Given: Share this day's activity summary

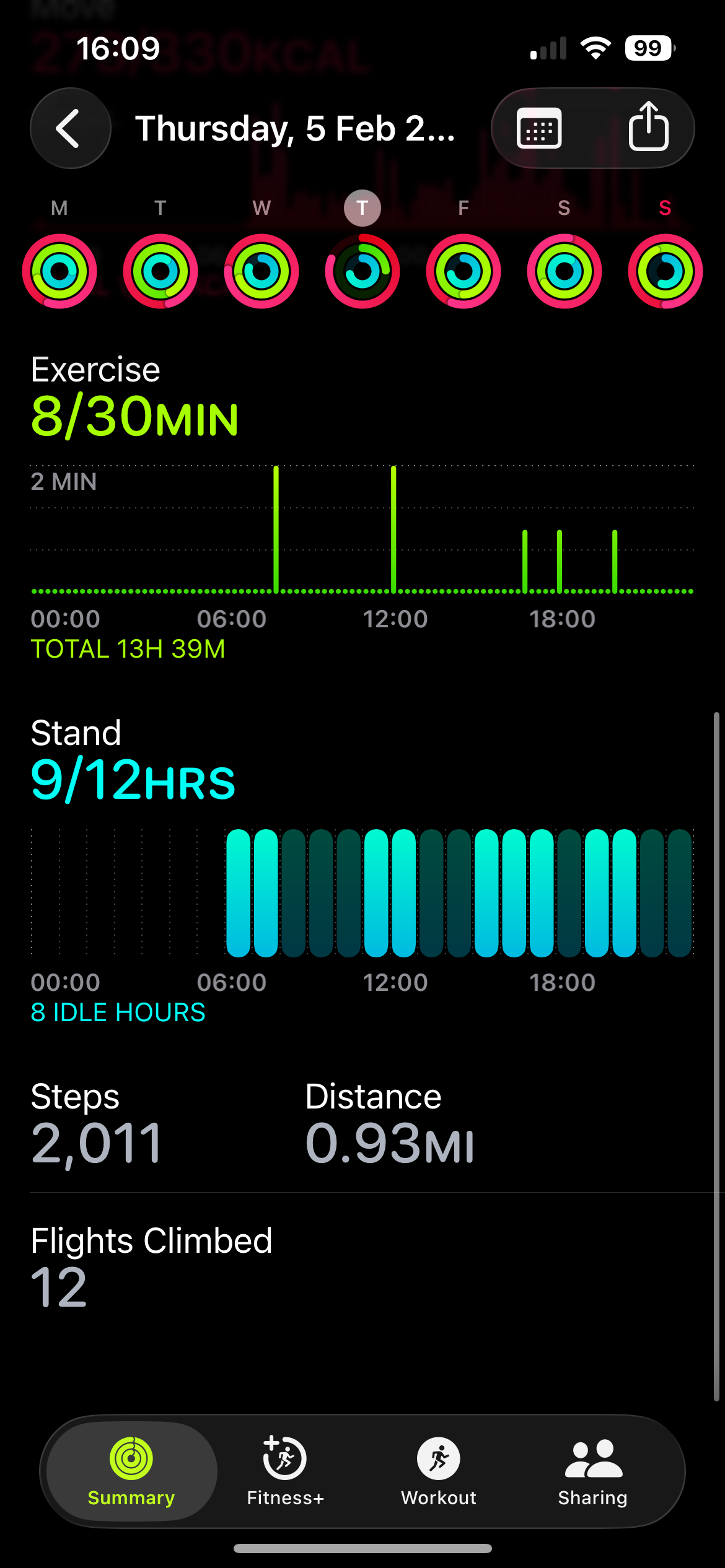Looking at the screenshot, I should click(x=648, y=127).
